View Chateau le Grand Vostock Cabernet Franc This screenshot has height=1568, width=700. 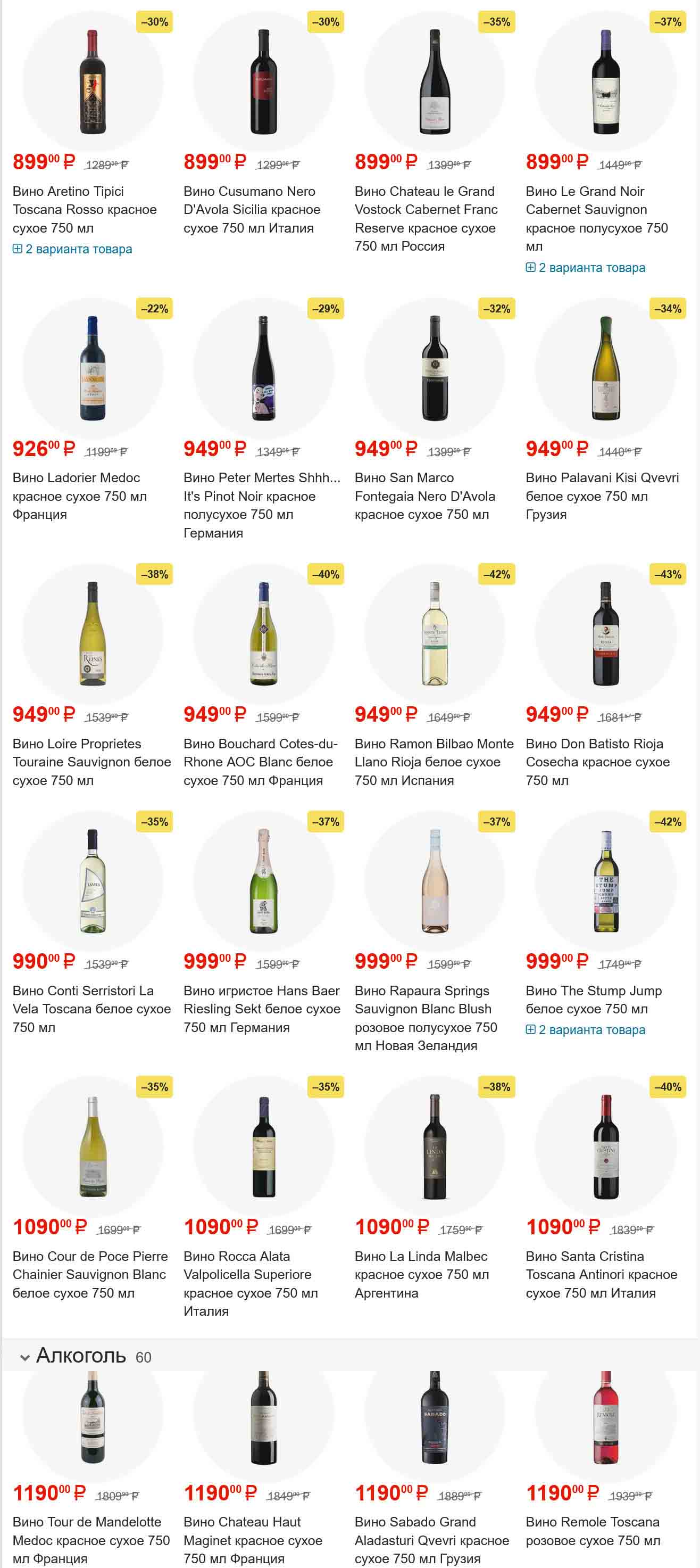426,218
